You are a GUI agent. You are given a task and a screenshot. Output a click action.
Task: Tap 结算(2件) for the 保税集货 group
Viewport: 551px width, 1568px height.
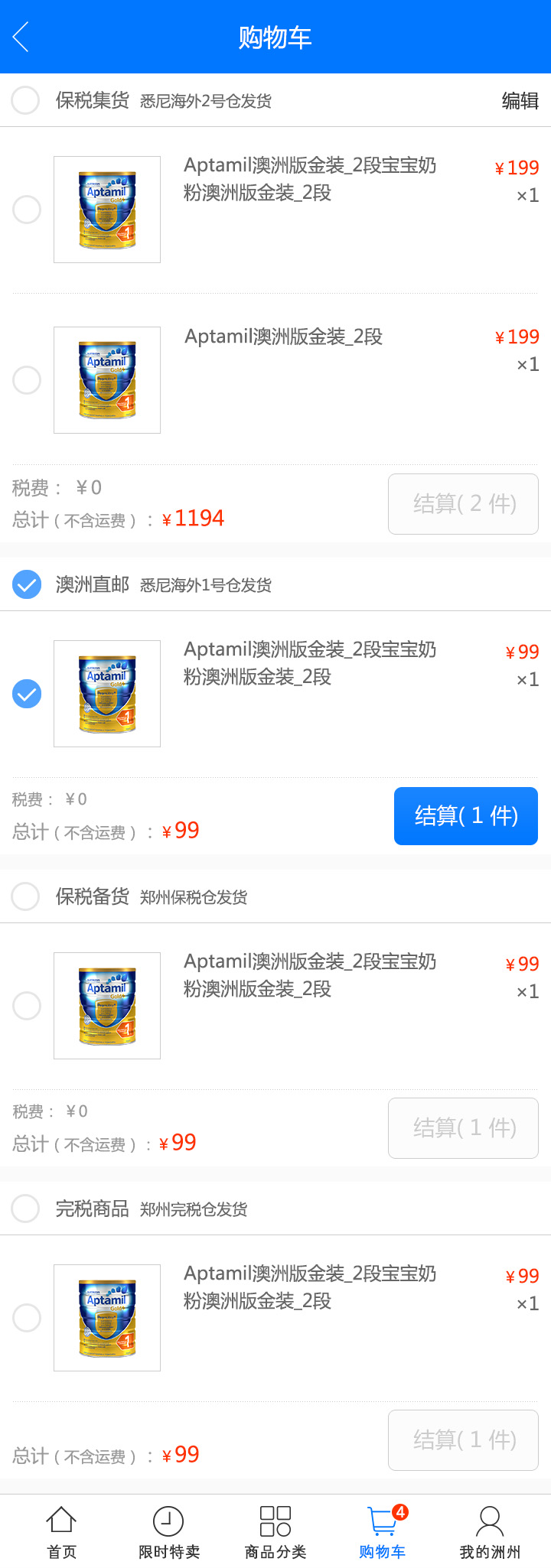click(463, 504)
